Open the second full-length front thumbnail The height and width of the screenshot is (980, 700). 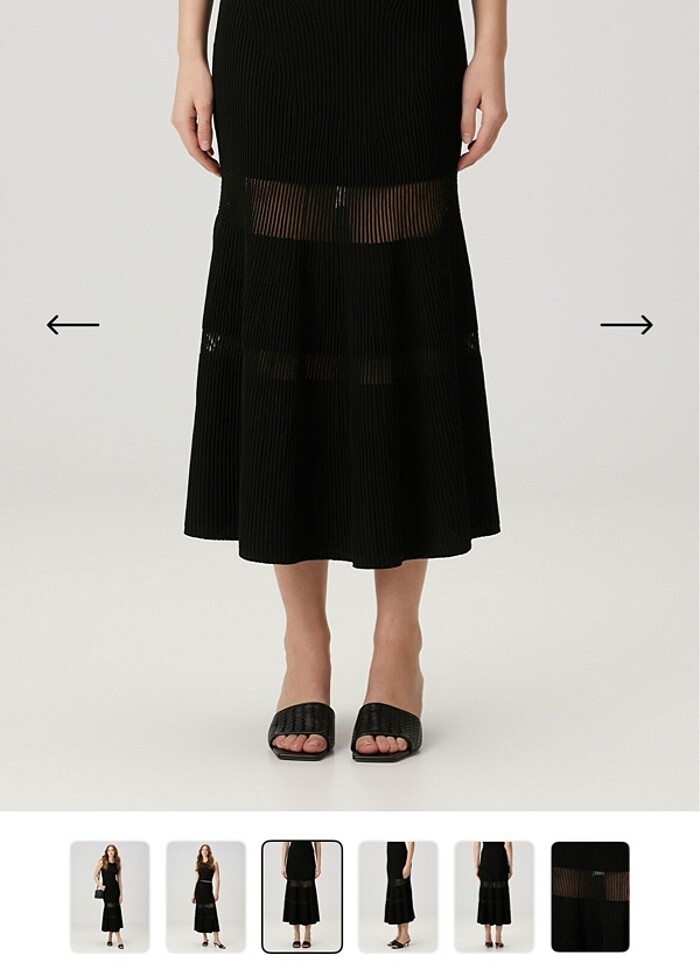click(206, 896)
